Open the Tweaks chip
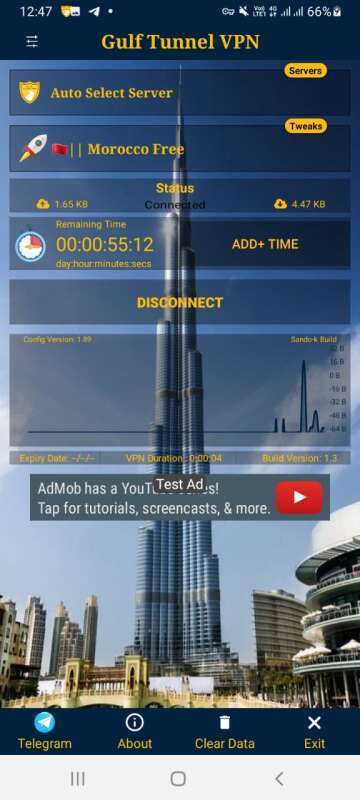360x800 pixels. tap(305, 126)
